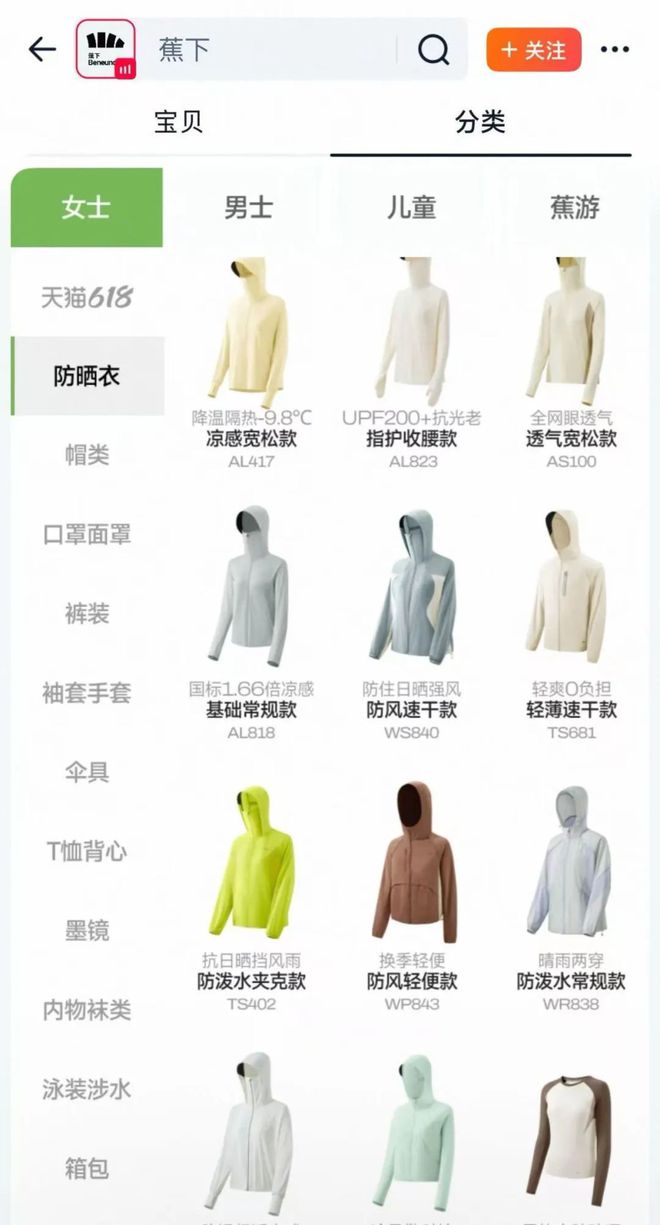Switch to the 蕉游 tab

(575, 207)
